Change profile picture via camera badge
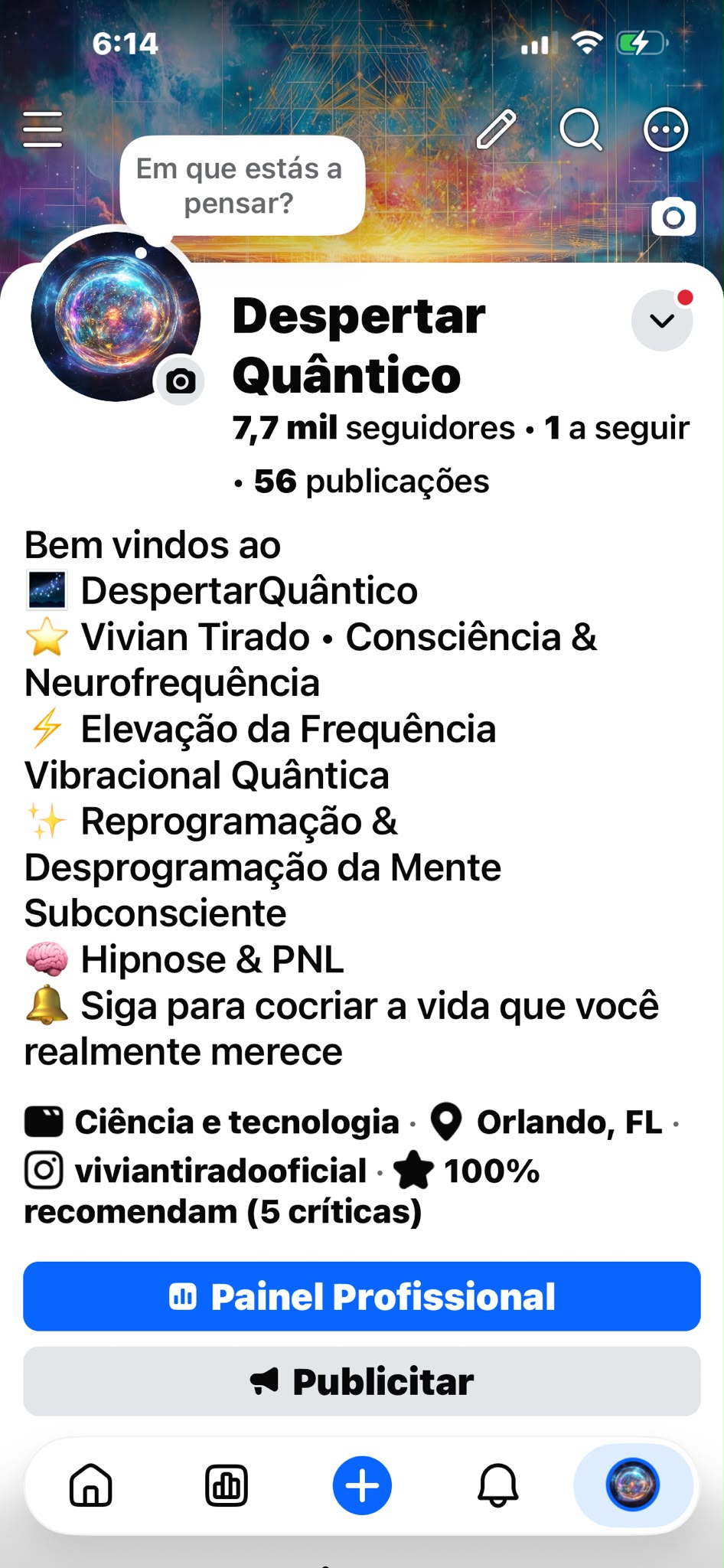724x1568 pixels. tap(181, 381)
